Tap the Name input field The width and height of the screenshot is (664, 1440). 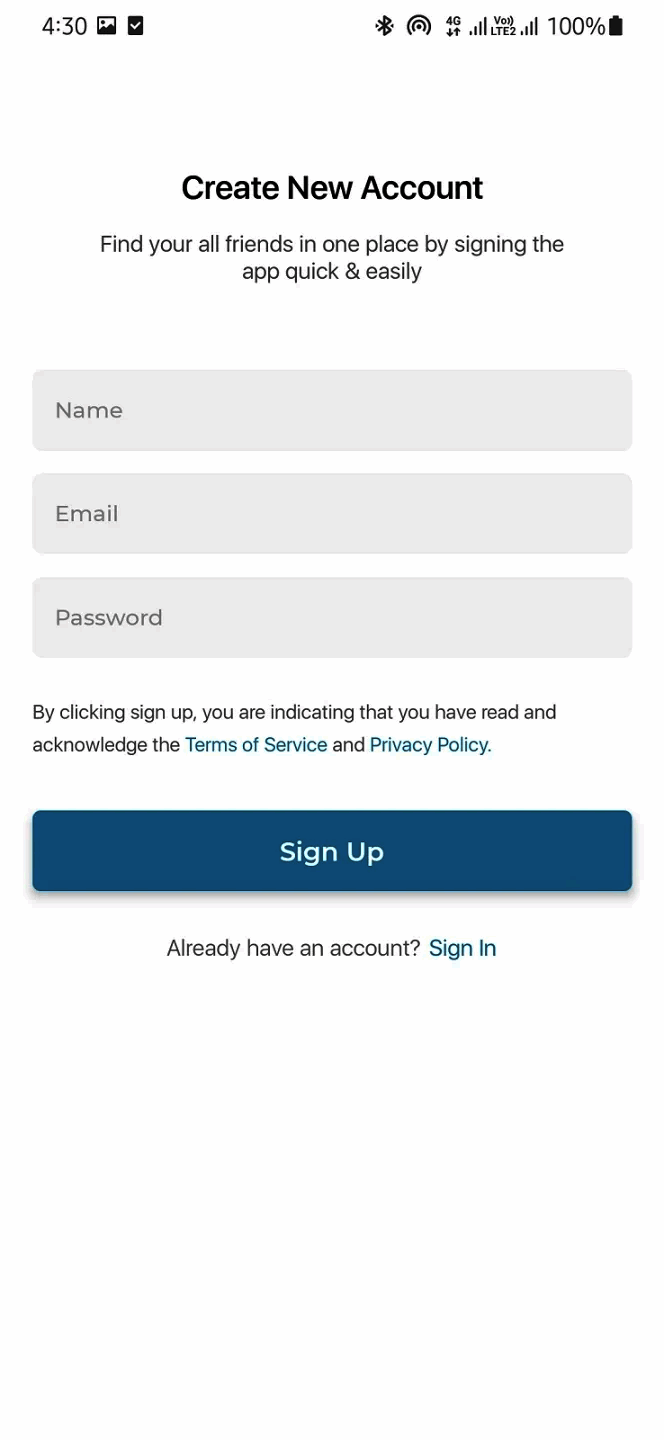[332, 410]
